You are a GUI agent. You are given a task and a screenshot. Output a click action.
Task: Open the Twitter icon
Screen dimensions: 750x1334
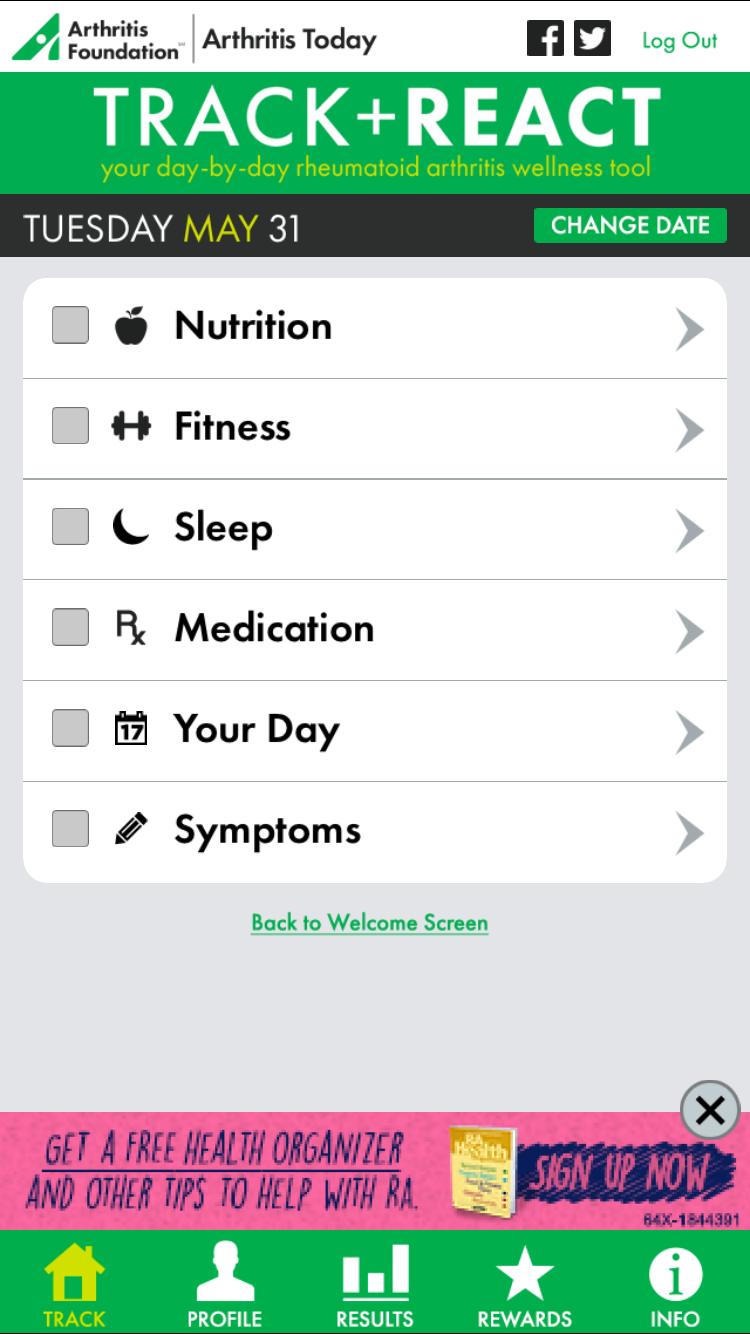[592, 38]
